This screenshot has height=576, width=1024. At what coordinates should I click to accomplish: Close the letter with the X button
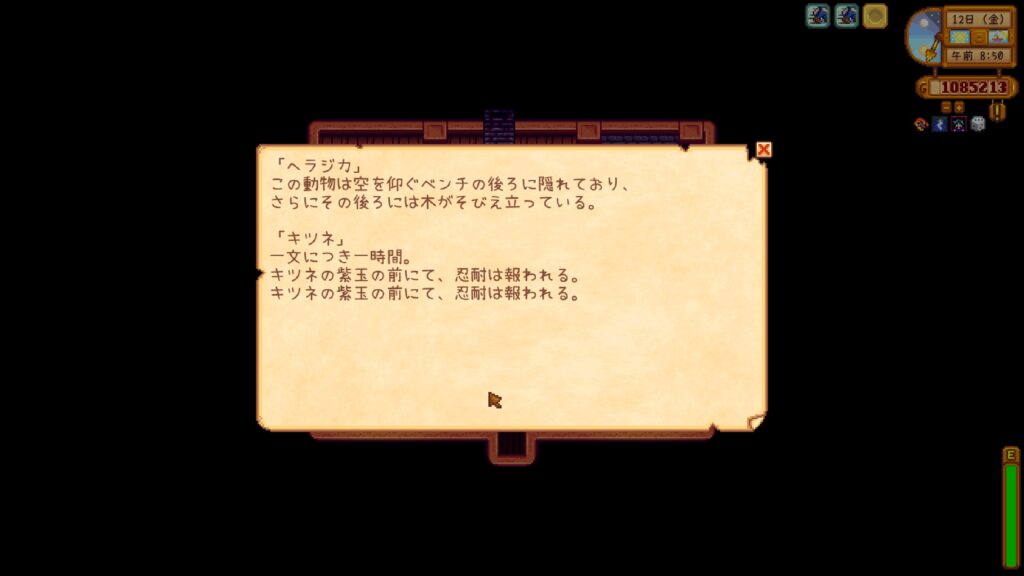[763, 149]
